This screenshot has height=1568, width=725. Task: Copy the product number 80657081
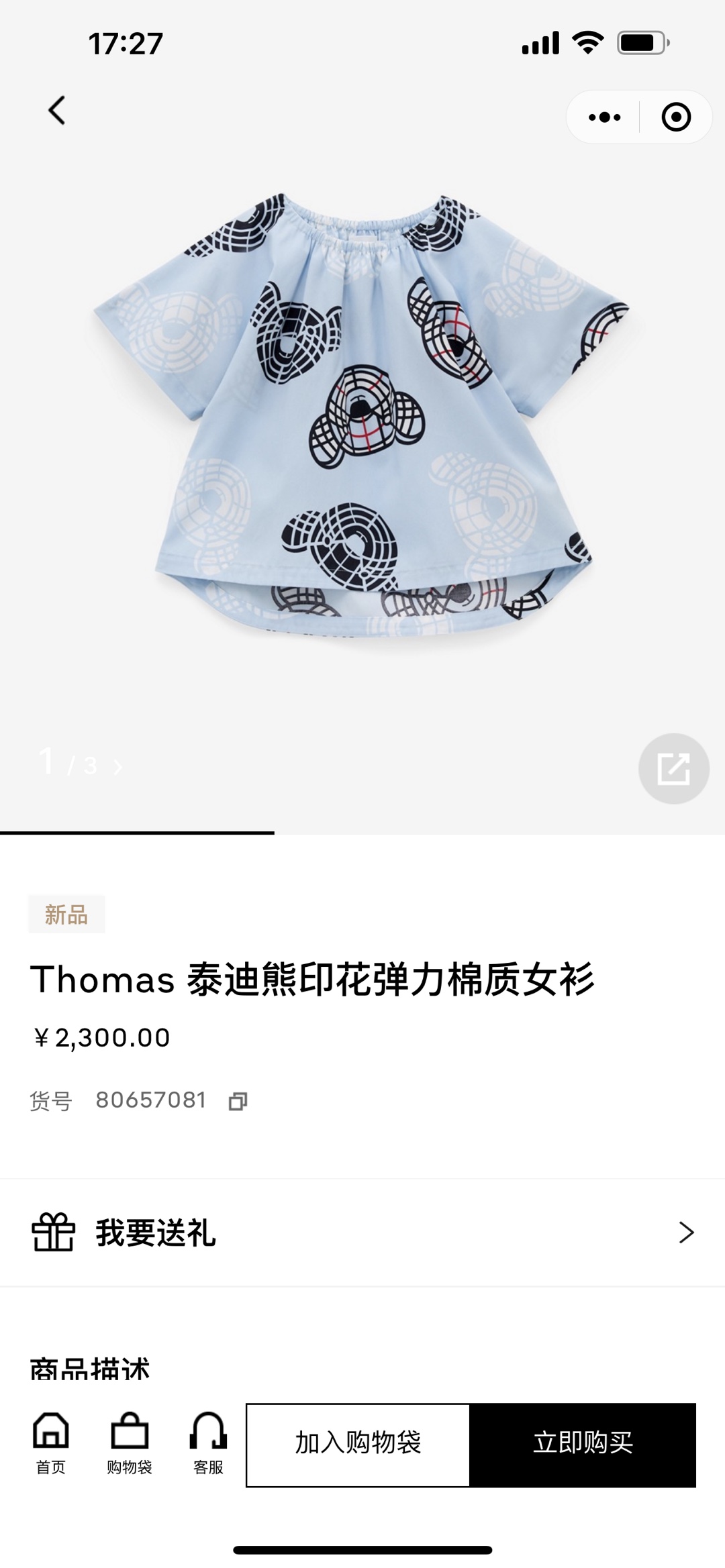click(238, 1102)
